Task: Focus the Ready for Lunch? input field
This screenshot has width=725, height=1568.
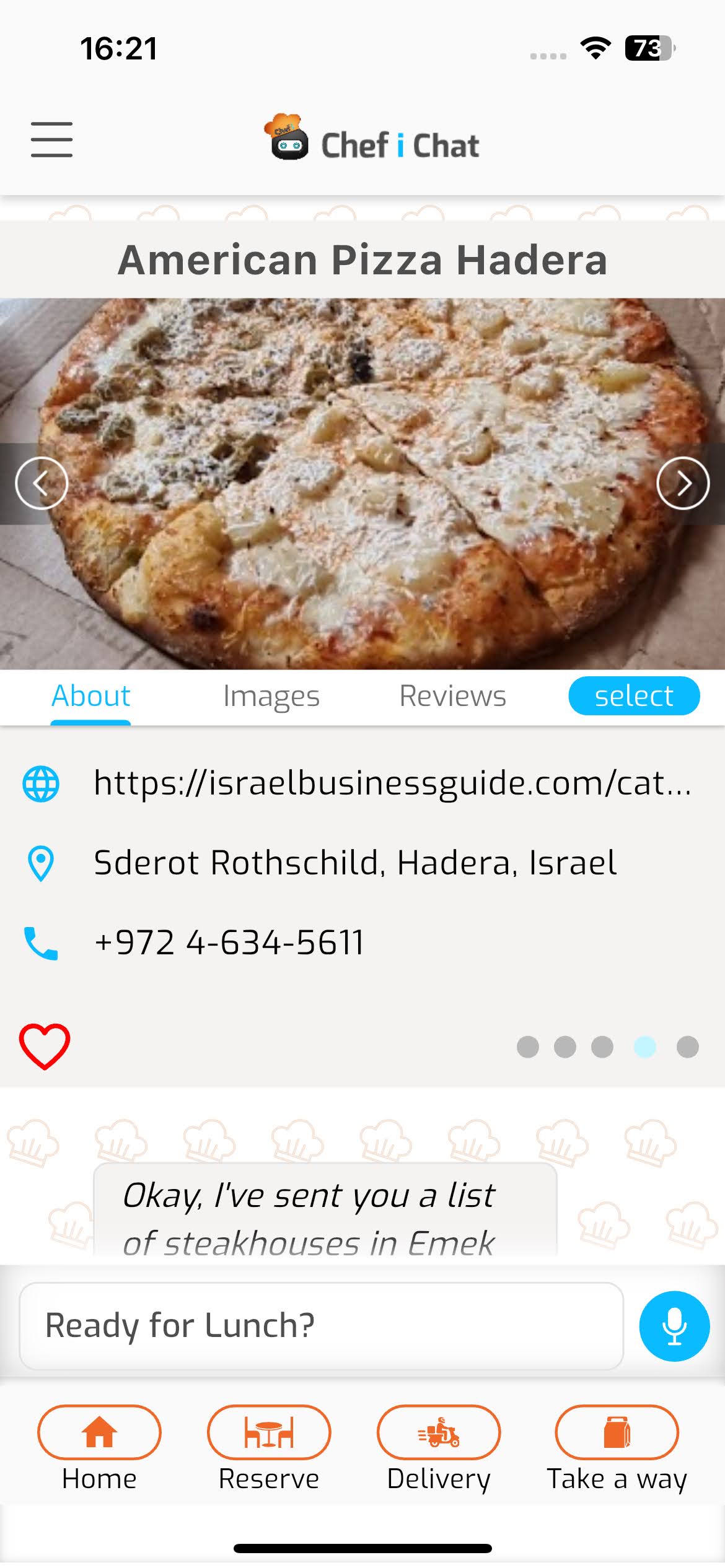Action: click(x=321, y=1326)
